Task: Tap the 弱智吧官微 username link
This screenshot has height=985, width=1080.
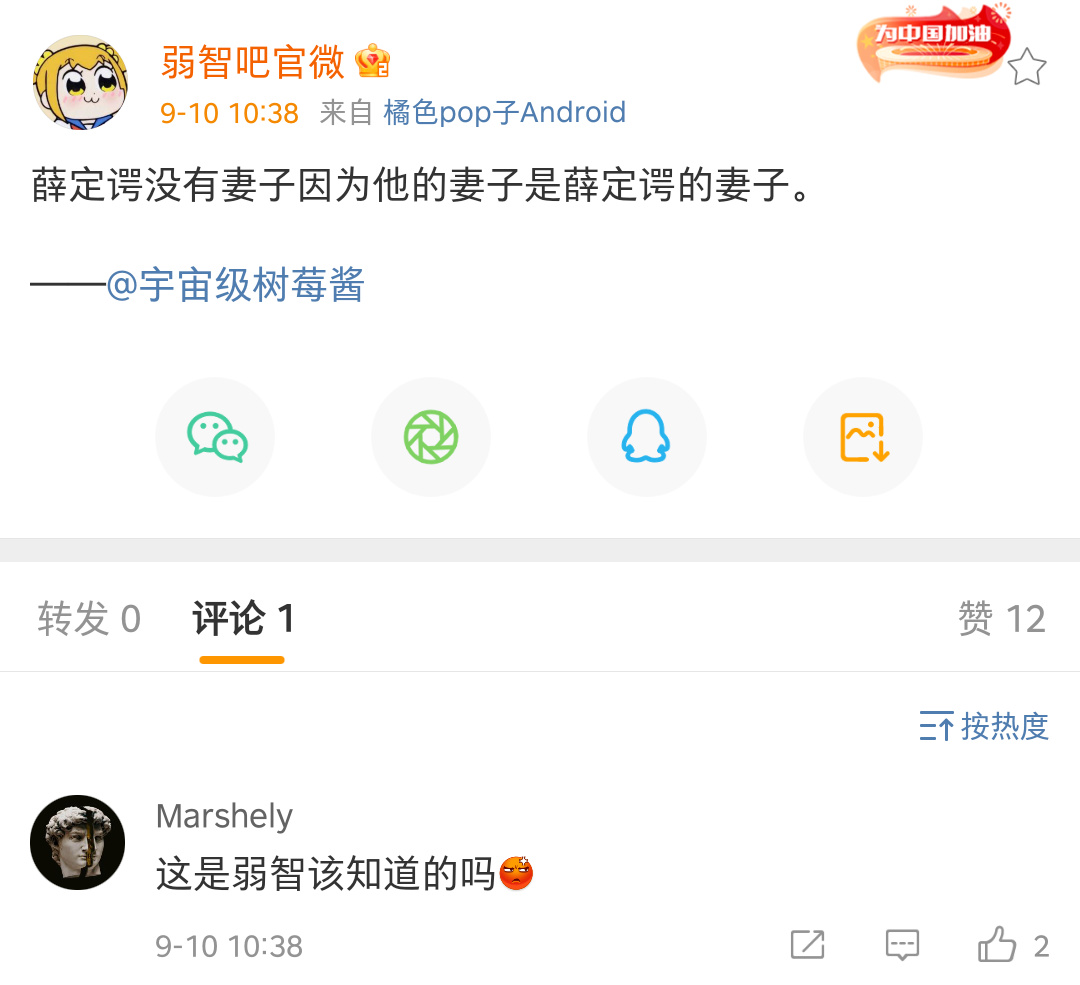Action: click(252, 63)
